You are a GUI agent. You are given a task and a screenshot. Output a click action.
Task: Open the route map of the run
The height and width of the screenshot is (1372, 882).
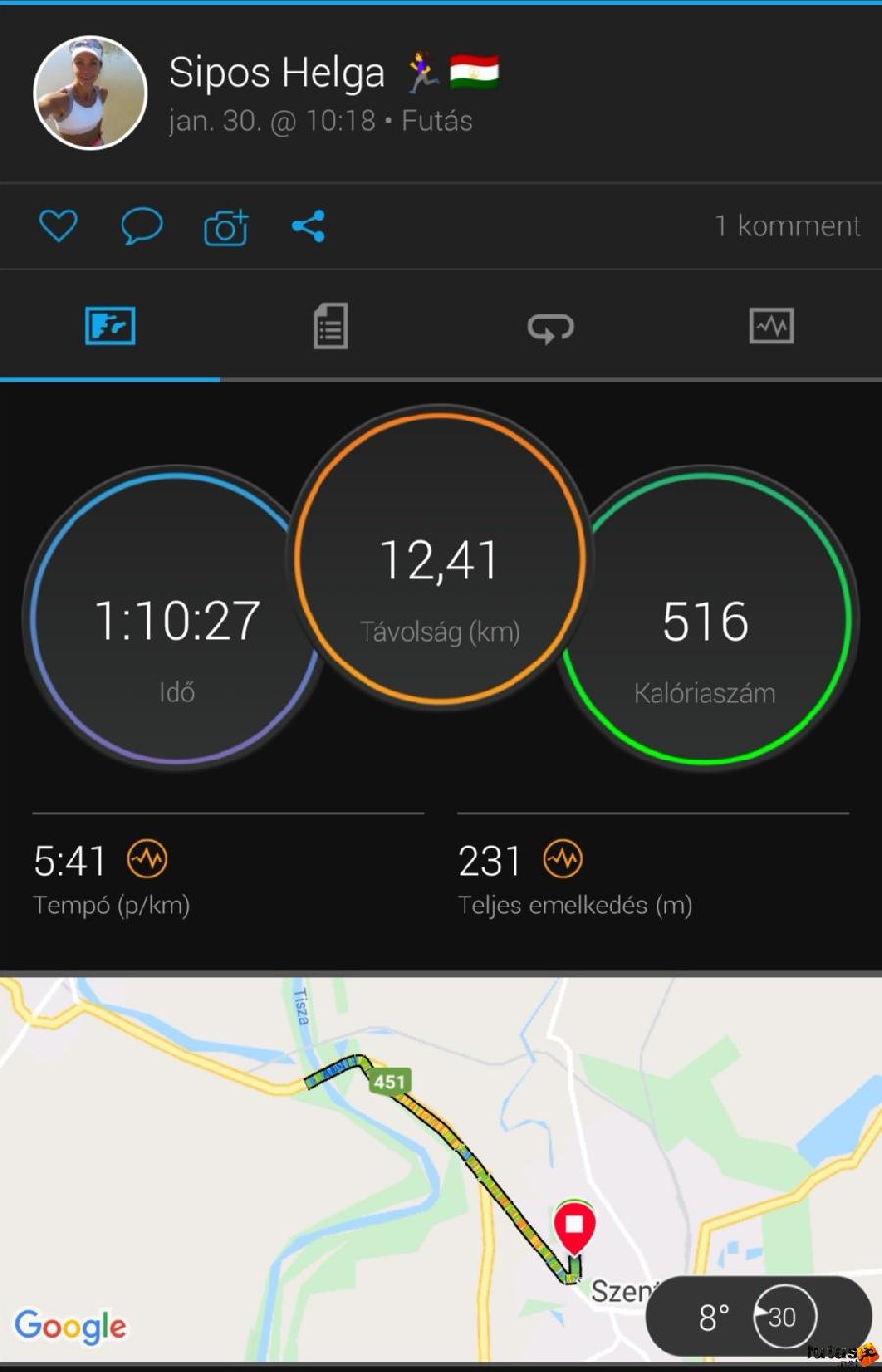pos(392,1156)
